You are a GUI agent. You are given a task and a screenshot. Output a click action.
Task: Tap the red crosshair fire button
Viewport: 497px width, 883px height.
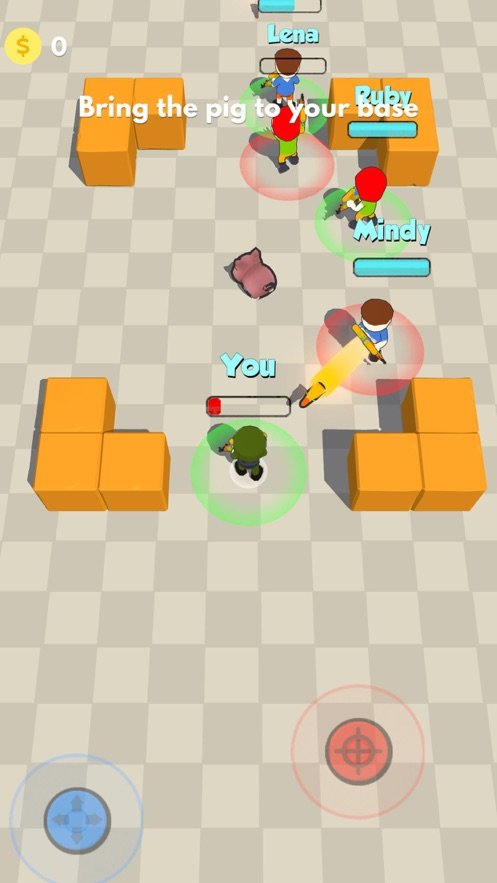(x=359, y=751)
